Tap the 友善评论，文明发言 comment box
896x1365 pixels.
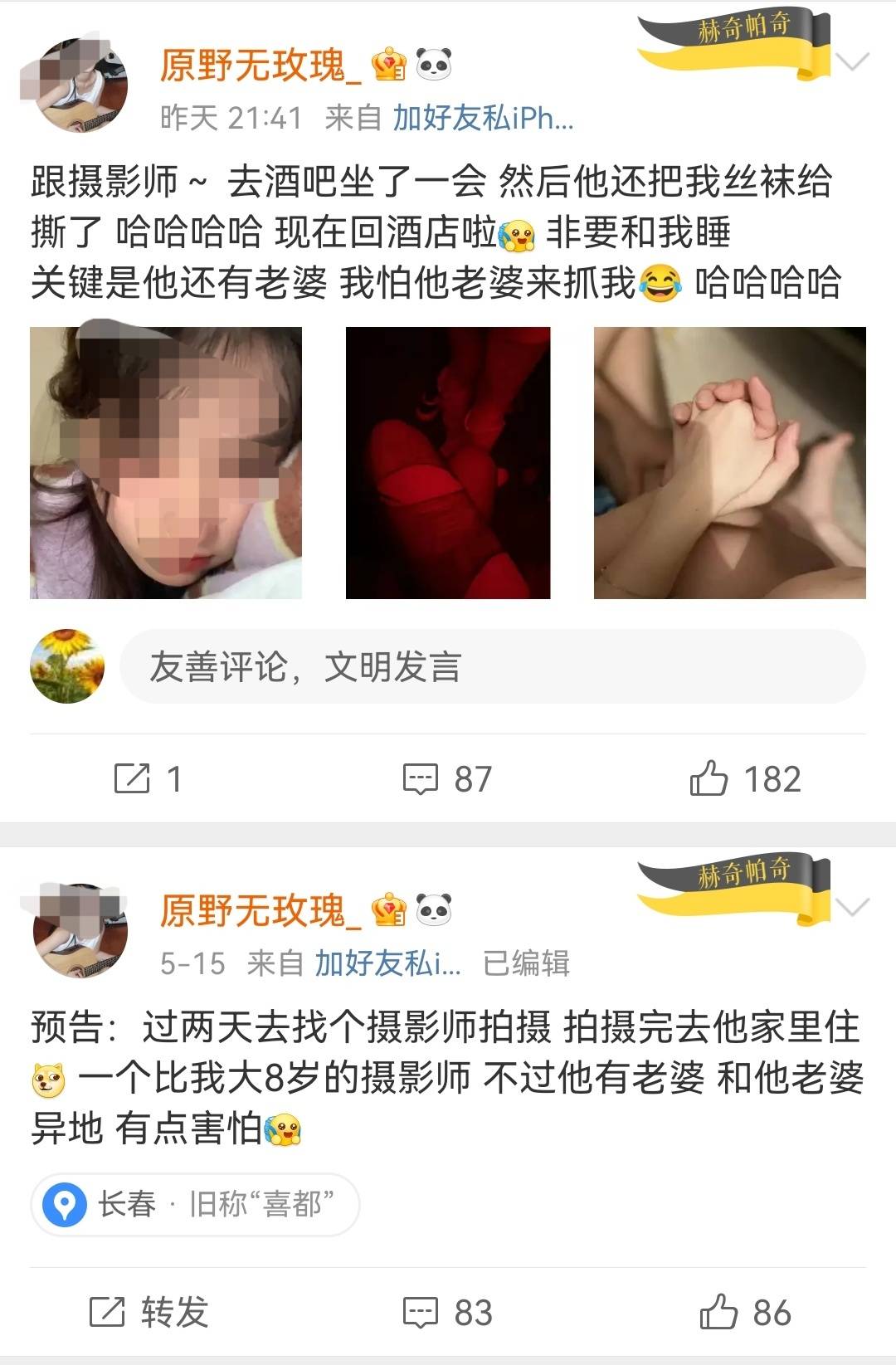coord(492,666)
